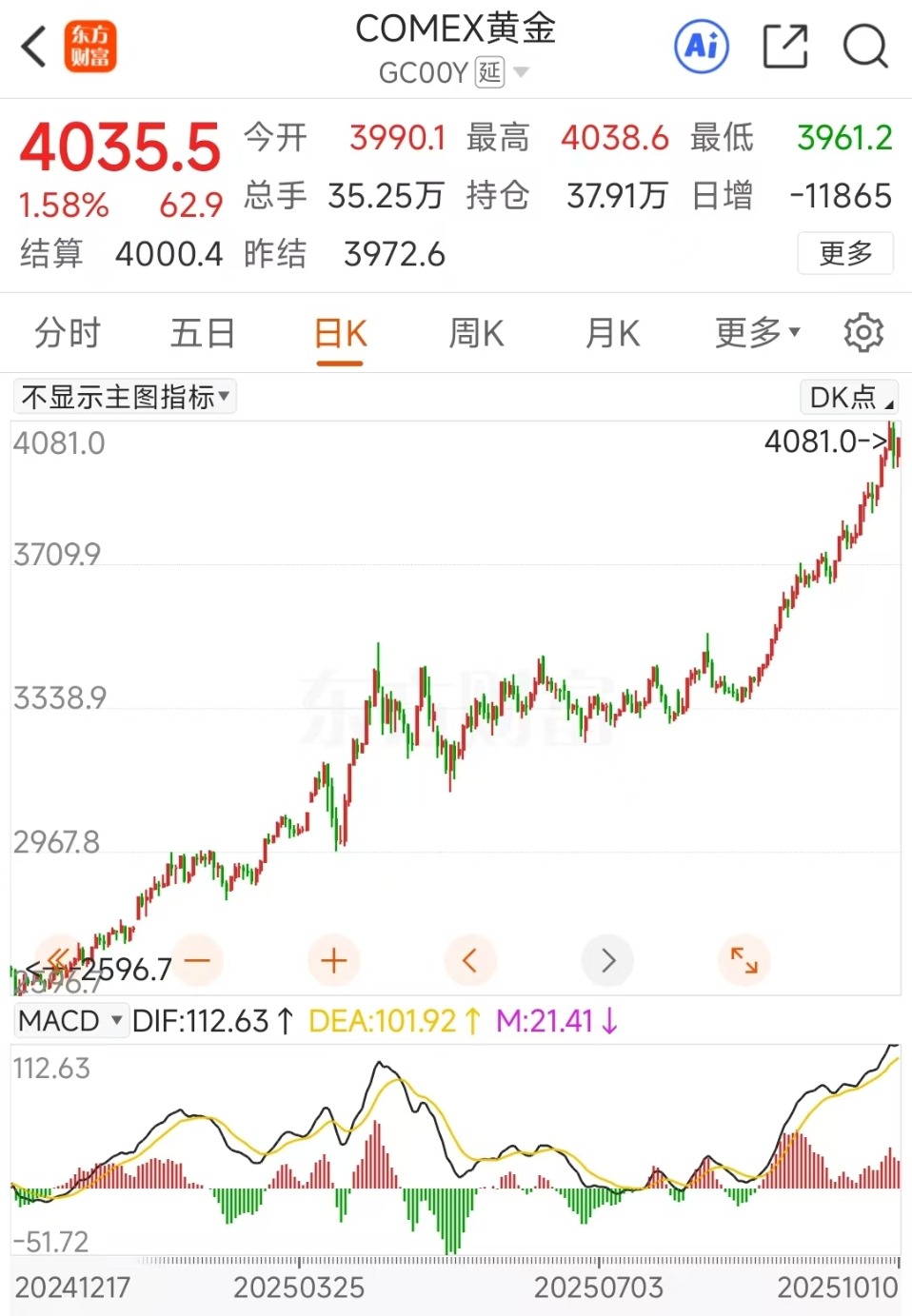The height and width of the screenshot is (1316, 912).
Task: Expand the 更多 chart period dropdown
Action: (758, 333)
